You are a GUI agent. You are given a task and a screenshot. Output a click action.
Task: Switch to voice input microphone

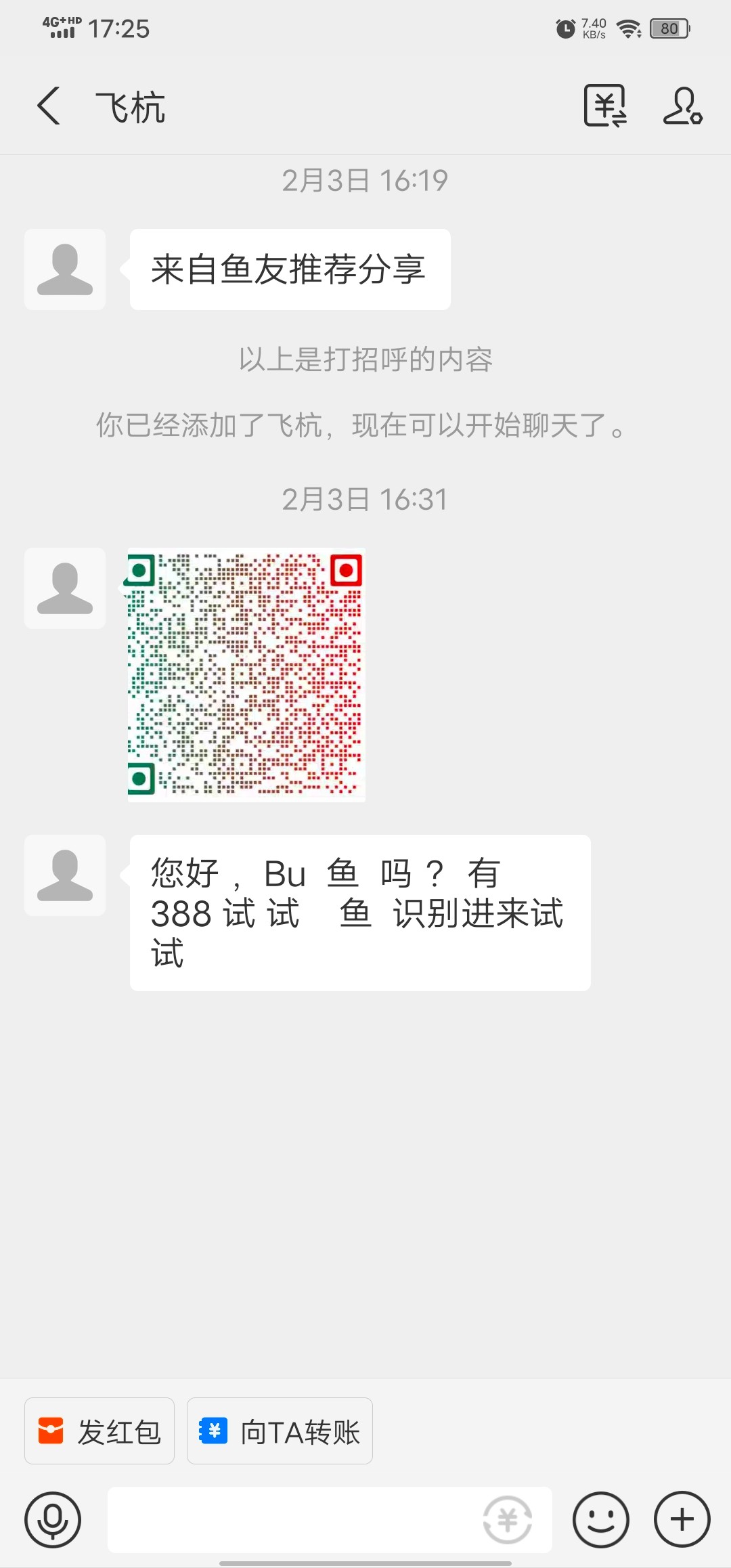click(x=53, y=1520)
